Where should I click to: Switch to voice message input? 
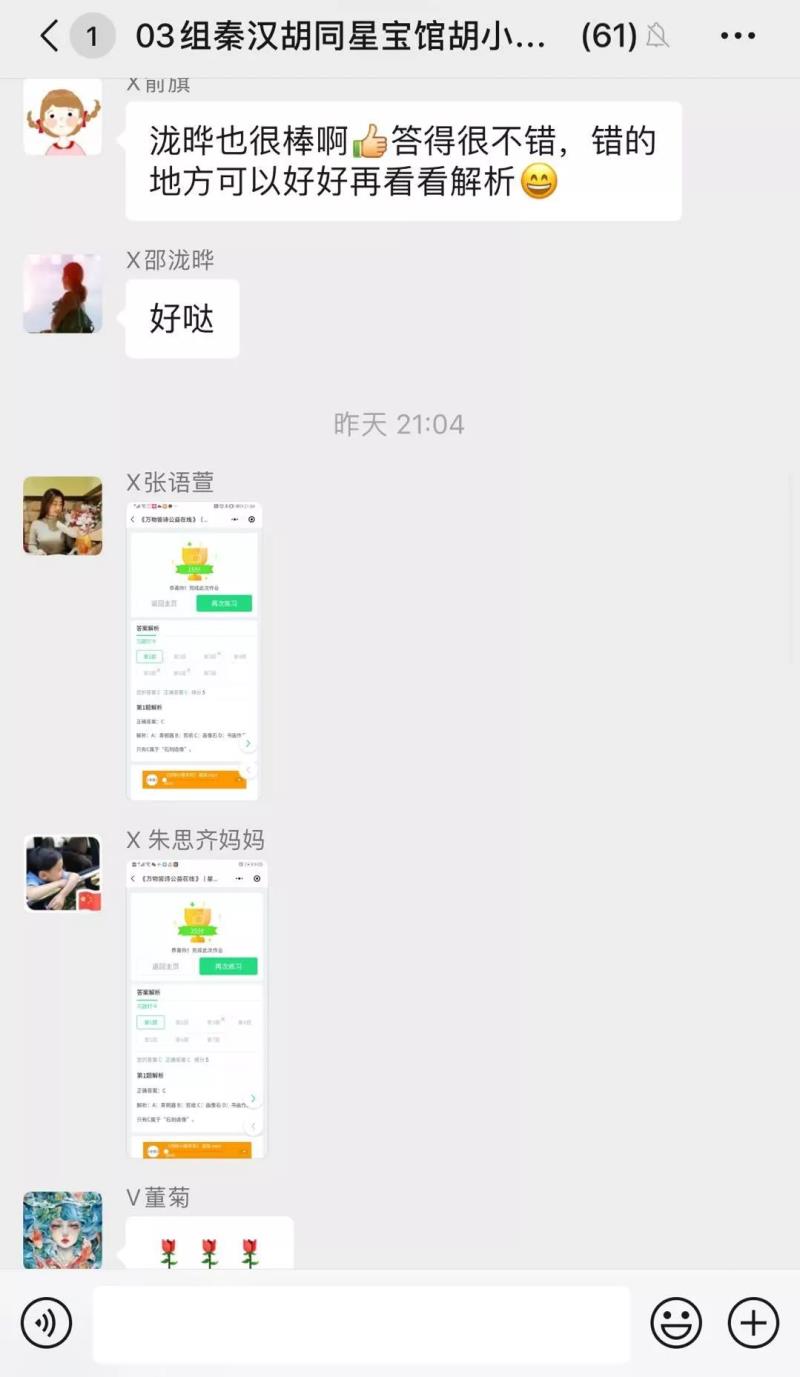(x=46, y=1324)
